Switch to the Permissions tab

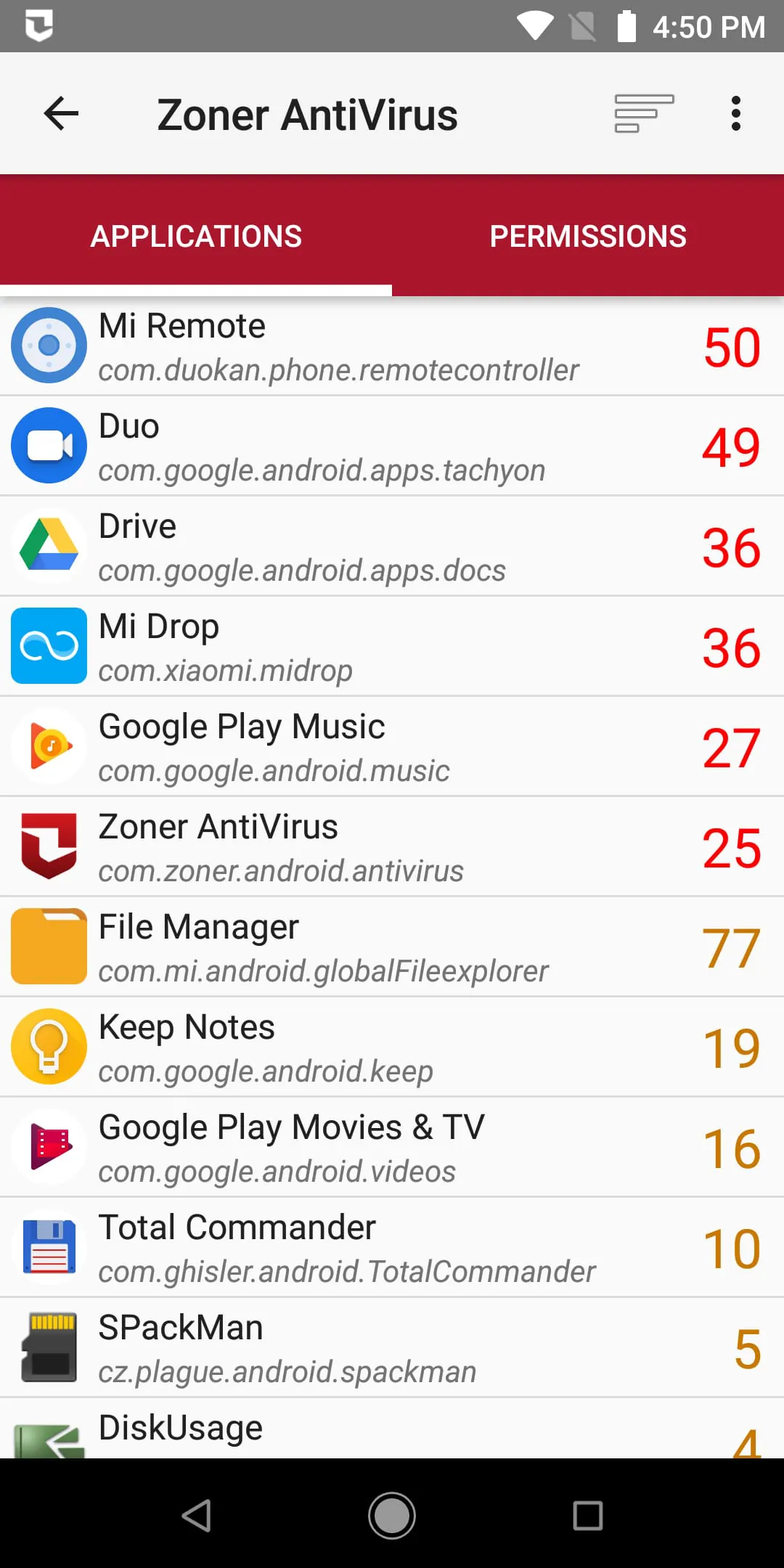click(588, 236)
